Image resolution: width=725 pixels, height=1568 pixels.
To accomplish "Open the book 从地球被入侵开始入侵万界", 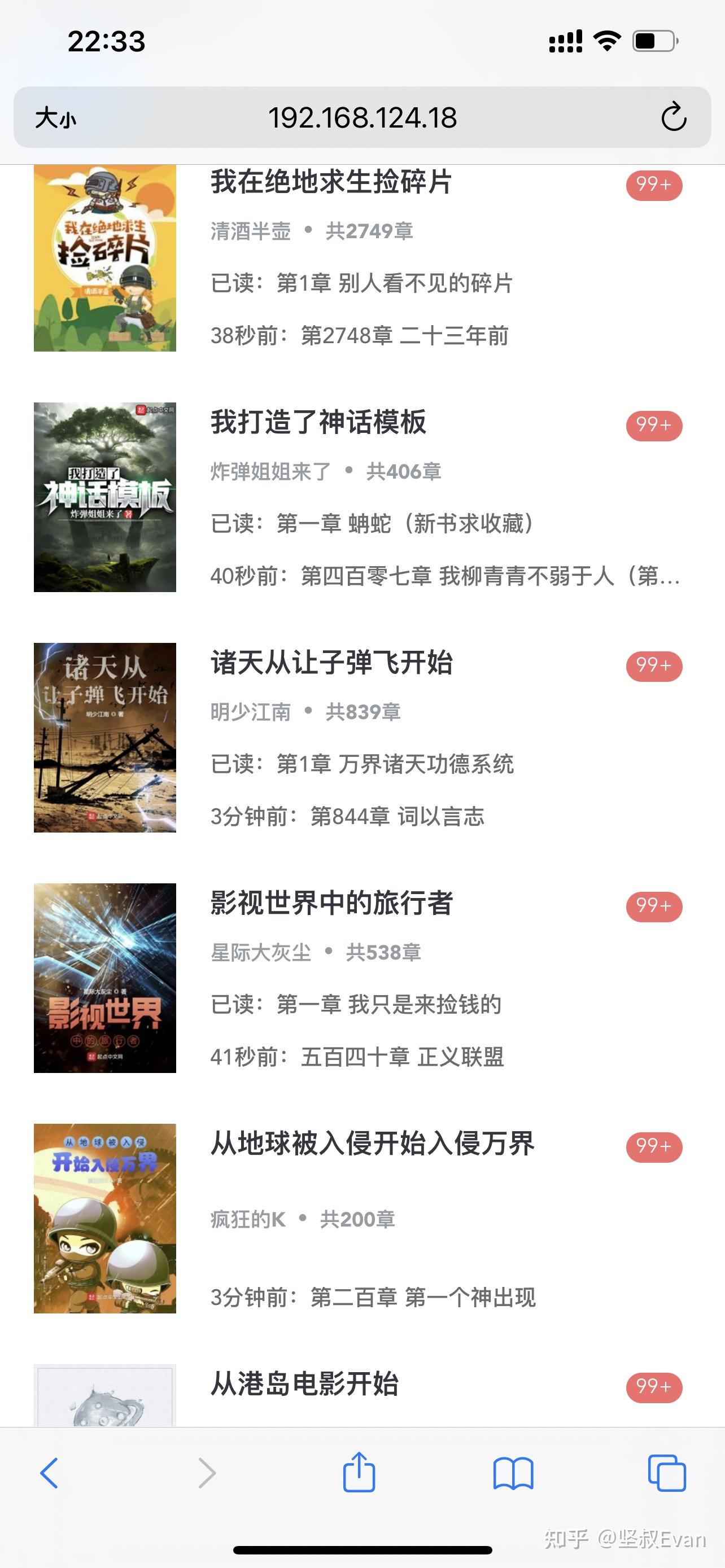I will coord(373,1143).
